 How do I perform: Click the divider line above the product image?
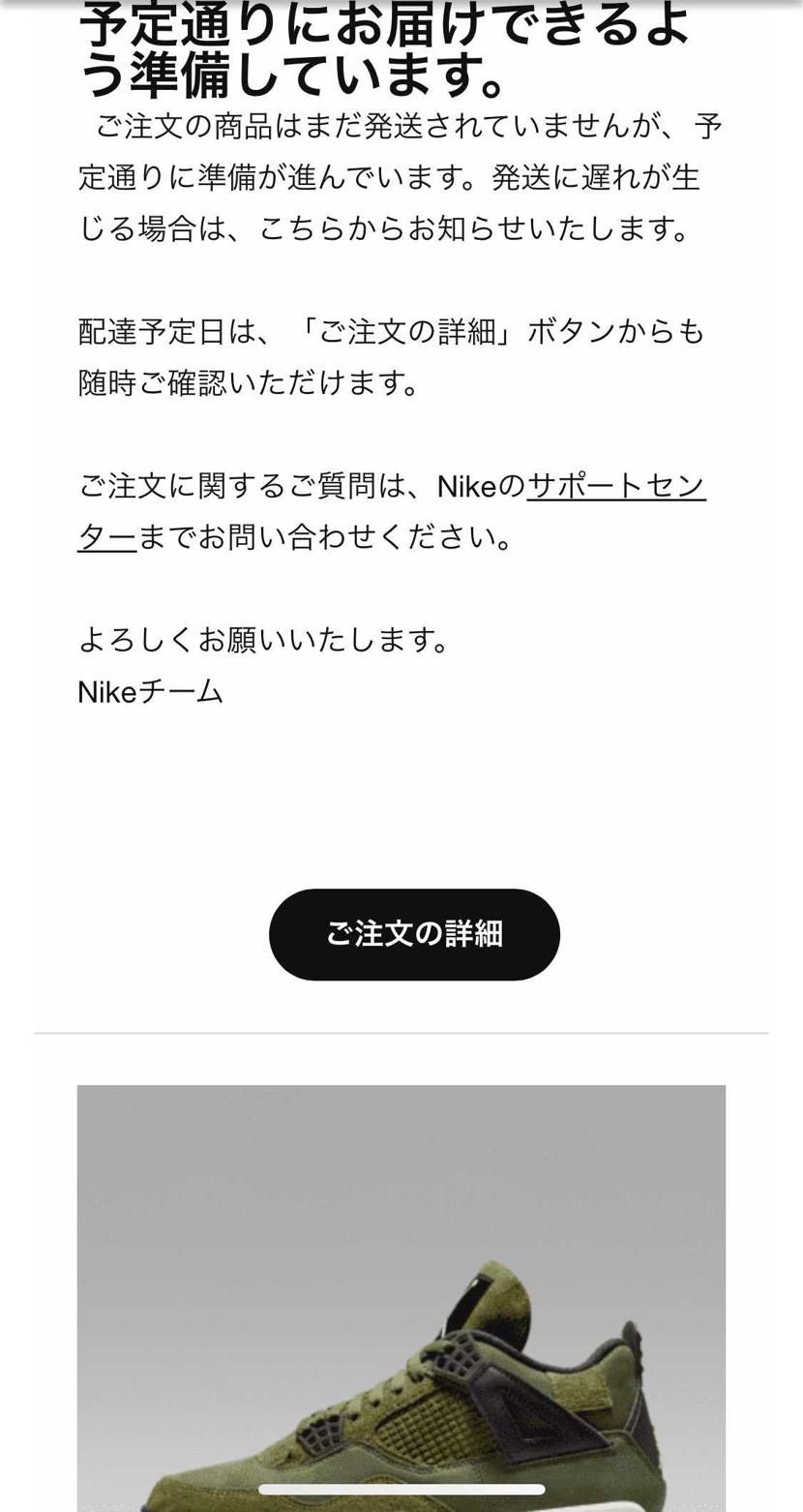pyautogui.click(x=401, y=1032)
